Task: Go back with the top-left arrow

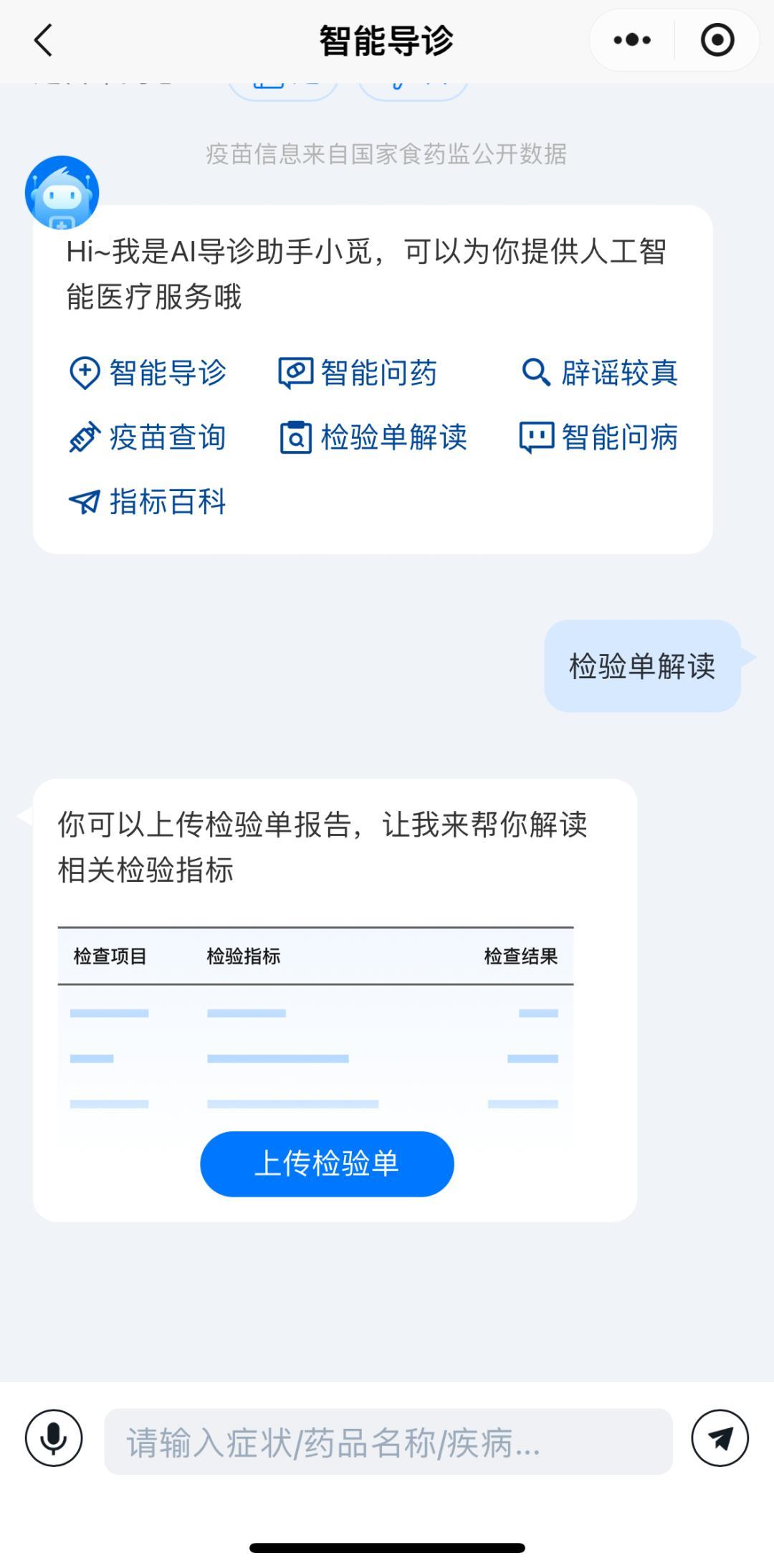Action: pyautogui.click(x=44, y=40)
